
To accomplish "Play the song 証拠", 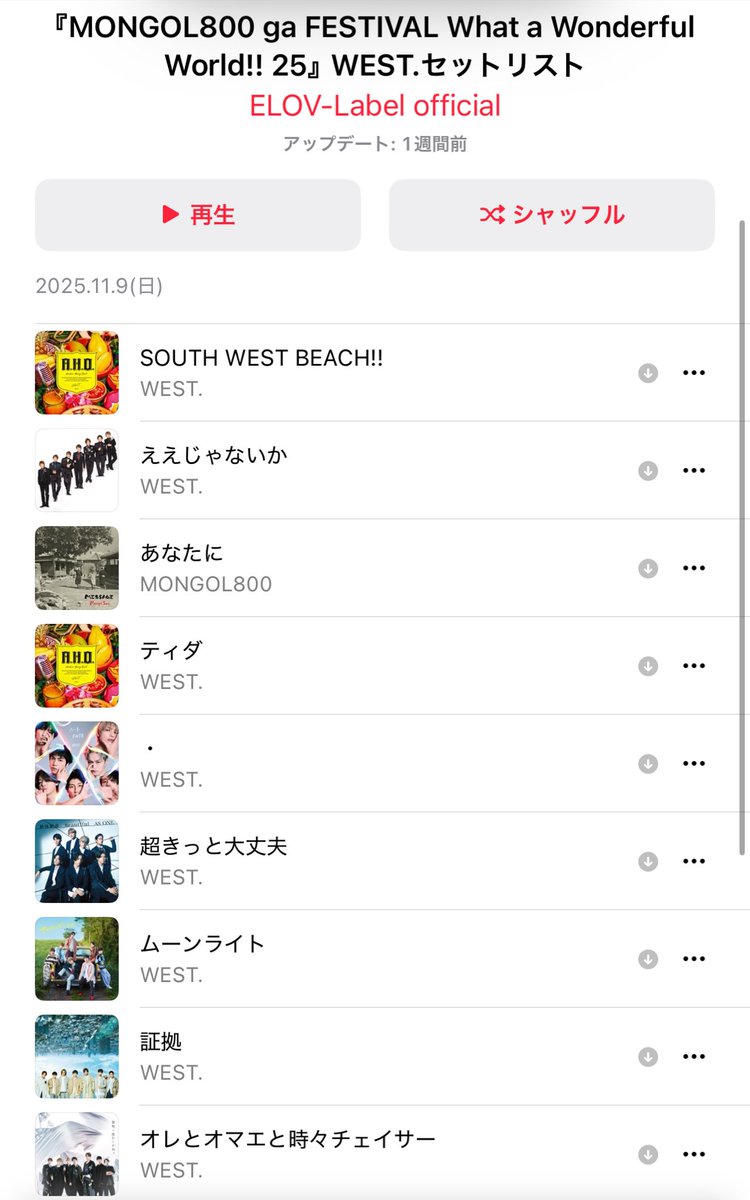I will 161,1043.
